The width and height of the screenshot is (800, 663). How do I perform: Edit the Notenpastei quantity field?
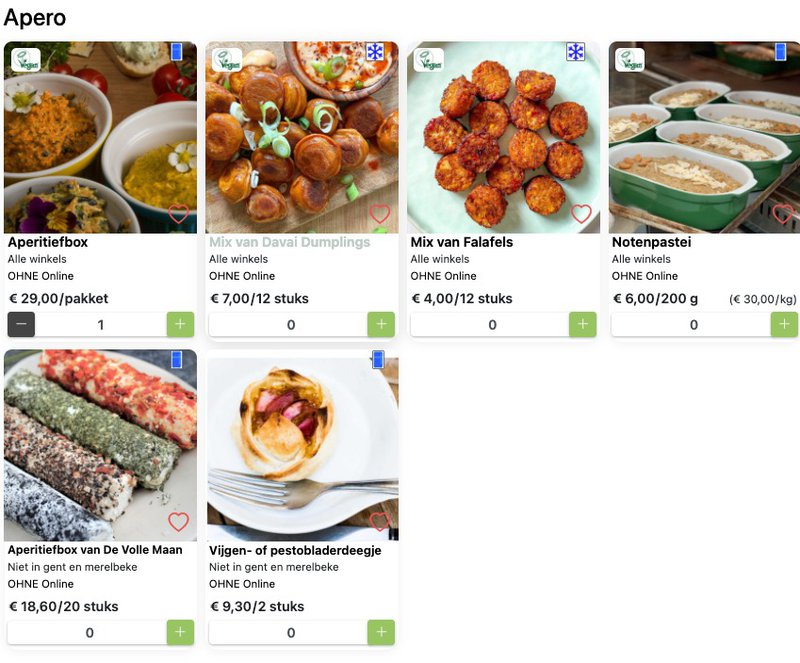[690, 324]
